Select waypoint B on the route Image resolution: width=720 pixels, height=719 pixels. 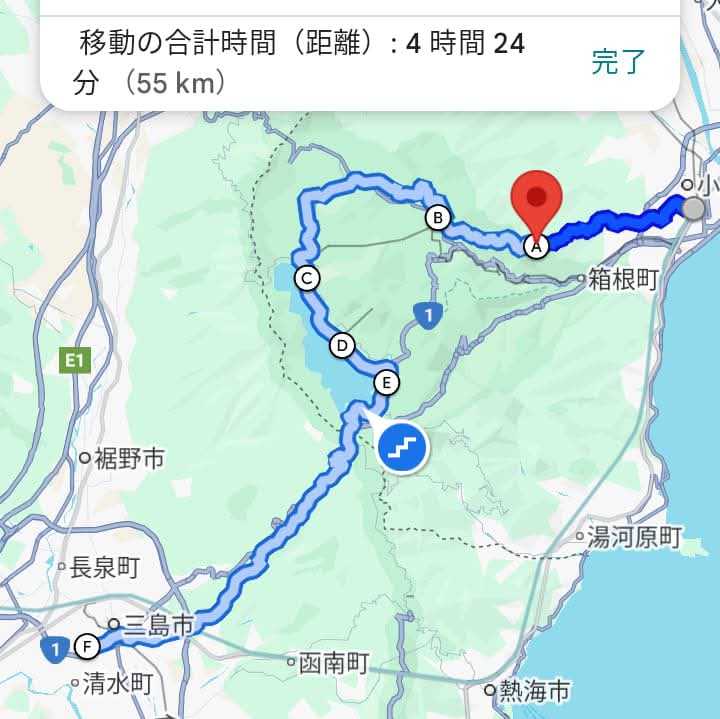437,217
